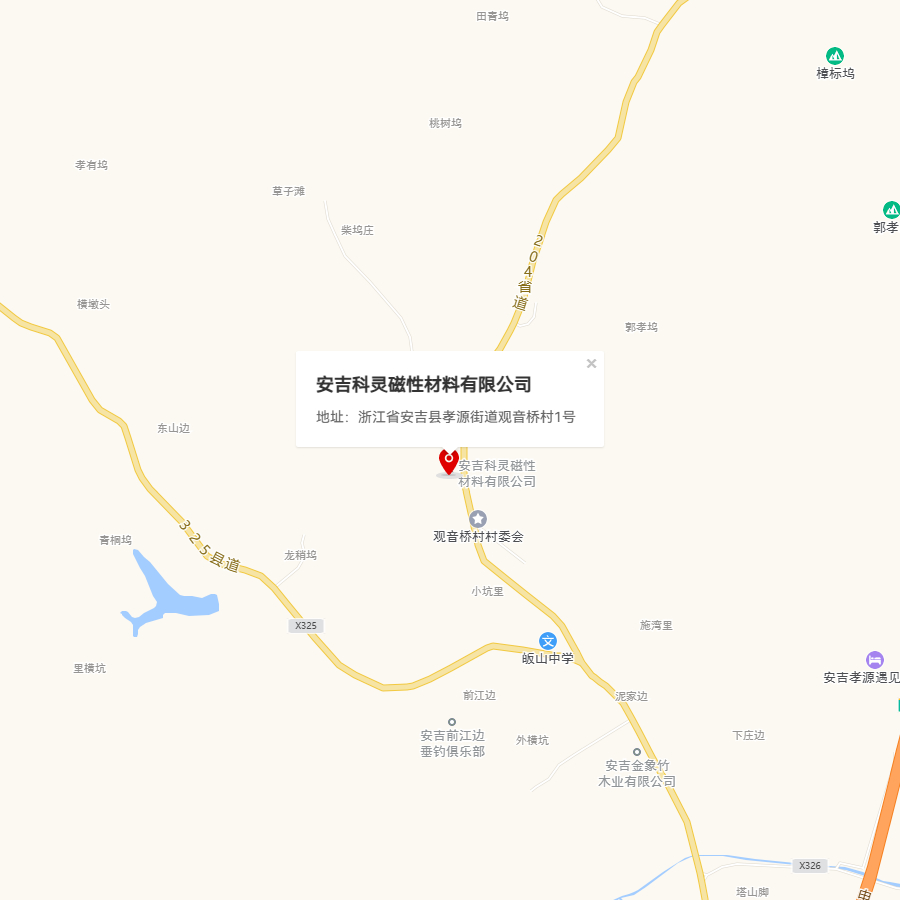Open the 安吉孝源遇见 hotel marker

point(875,659)
